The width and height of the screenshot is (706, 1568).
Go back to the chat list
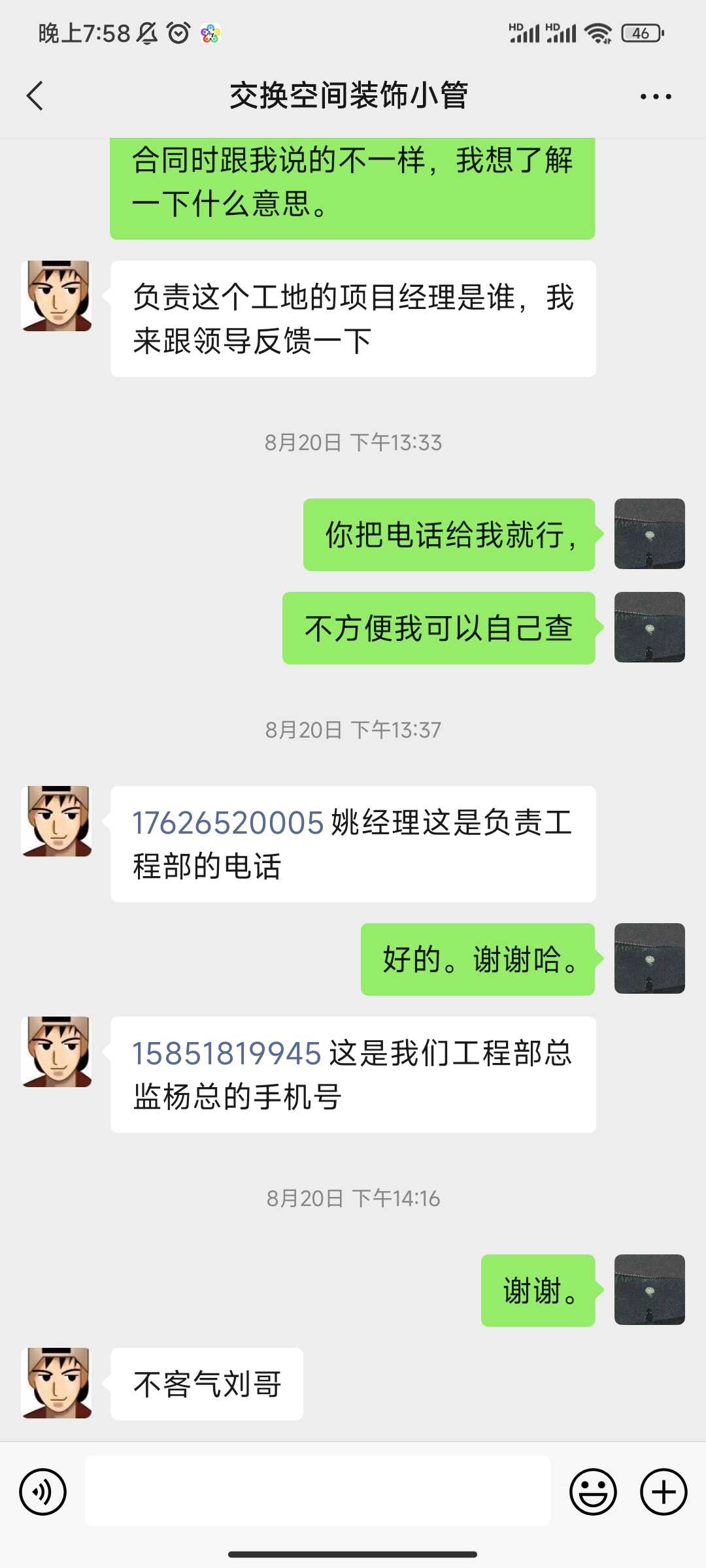(x=35, y=96)
